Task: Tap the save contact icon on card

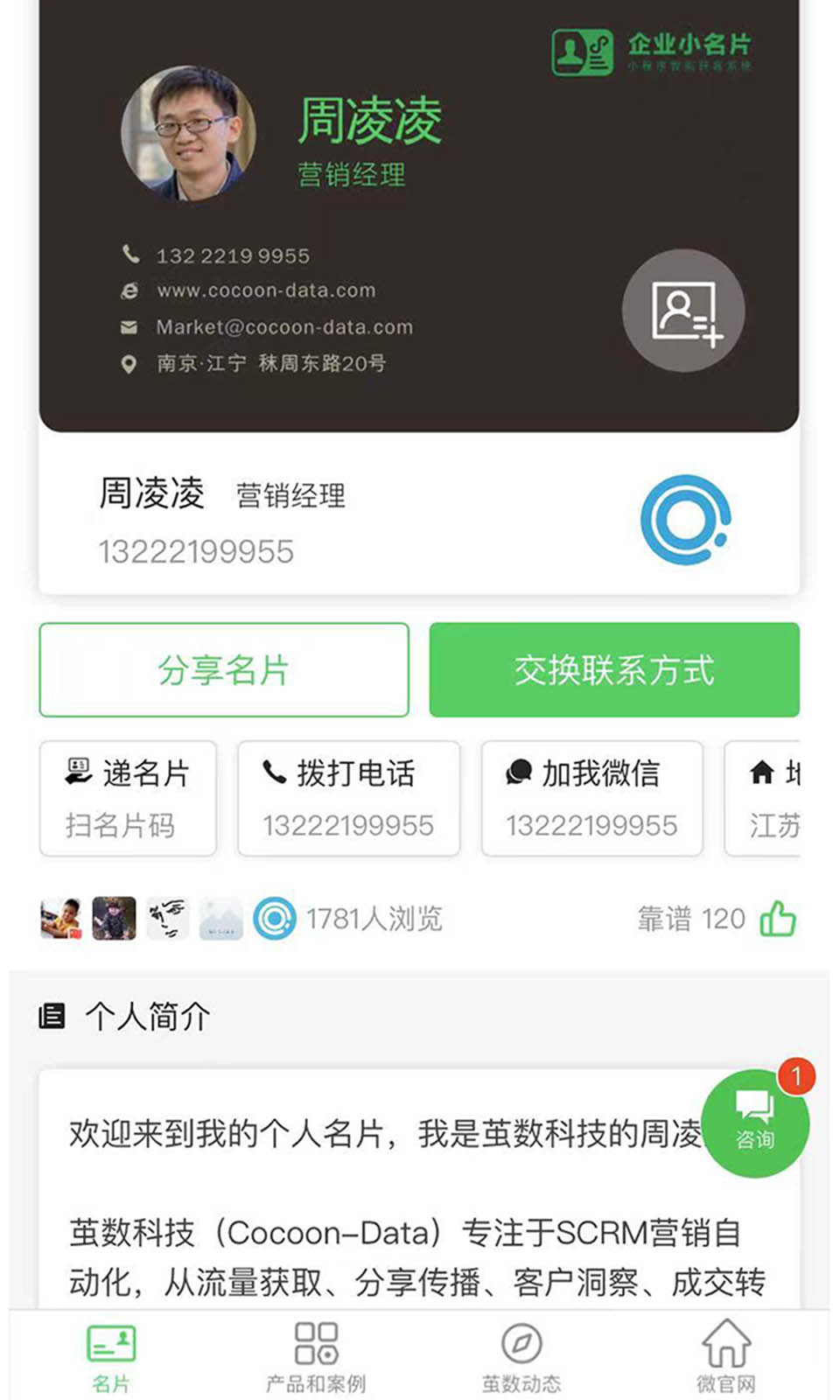Action: (x=683, y=311)
